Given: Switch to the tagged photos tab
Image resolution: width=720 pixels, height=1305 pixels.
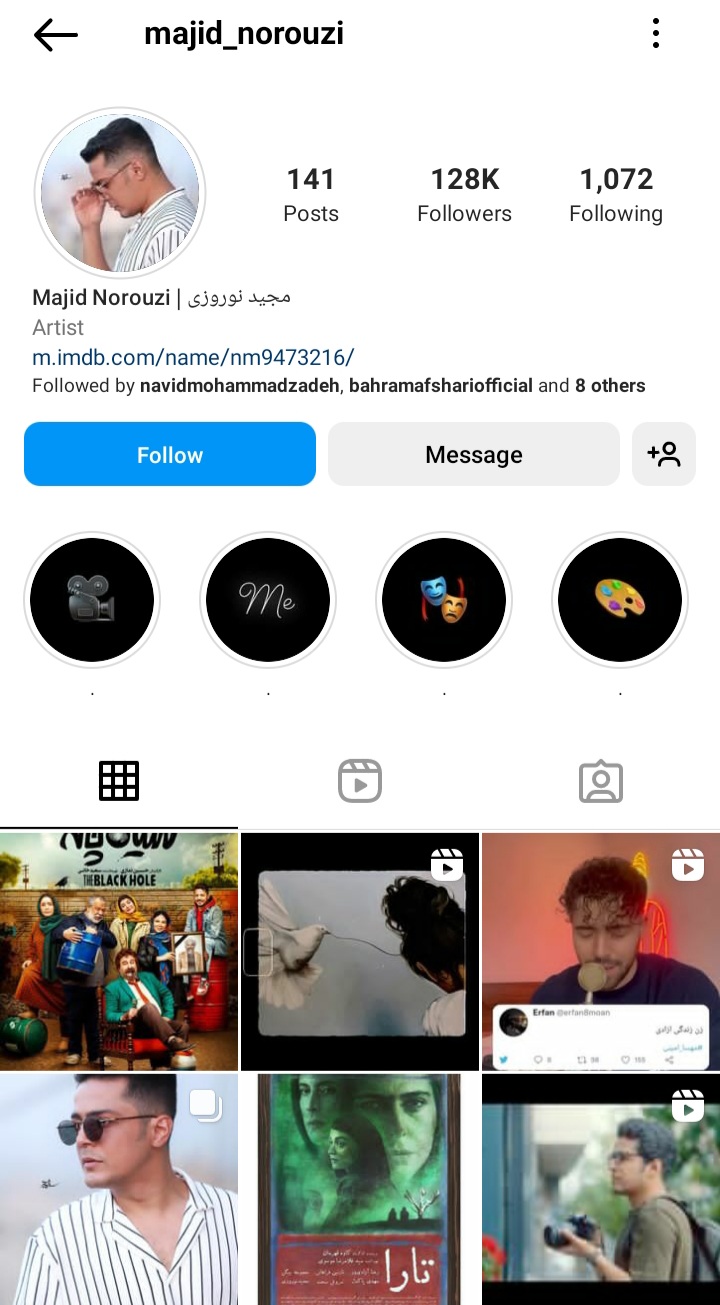Looking at the screenshot, I should (x=601, y=781).
